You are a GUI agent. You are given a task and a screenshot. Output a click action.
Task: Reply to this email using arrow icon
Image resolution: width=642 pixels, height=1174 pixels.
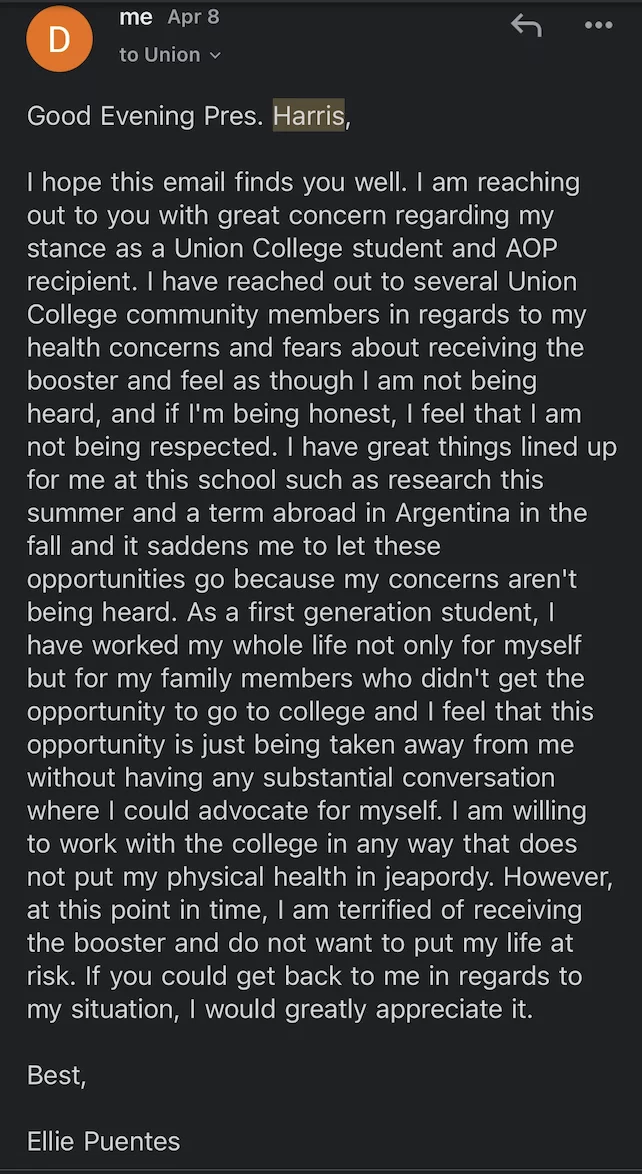pos(526,25)
